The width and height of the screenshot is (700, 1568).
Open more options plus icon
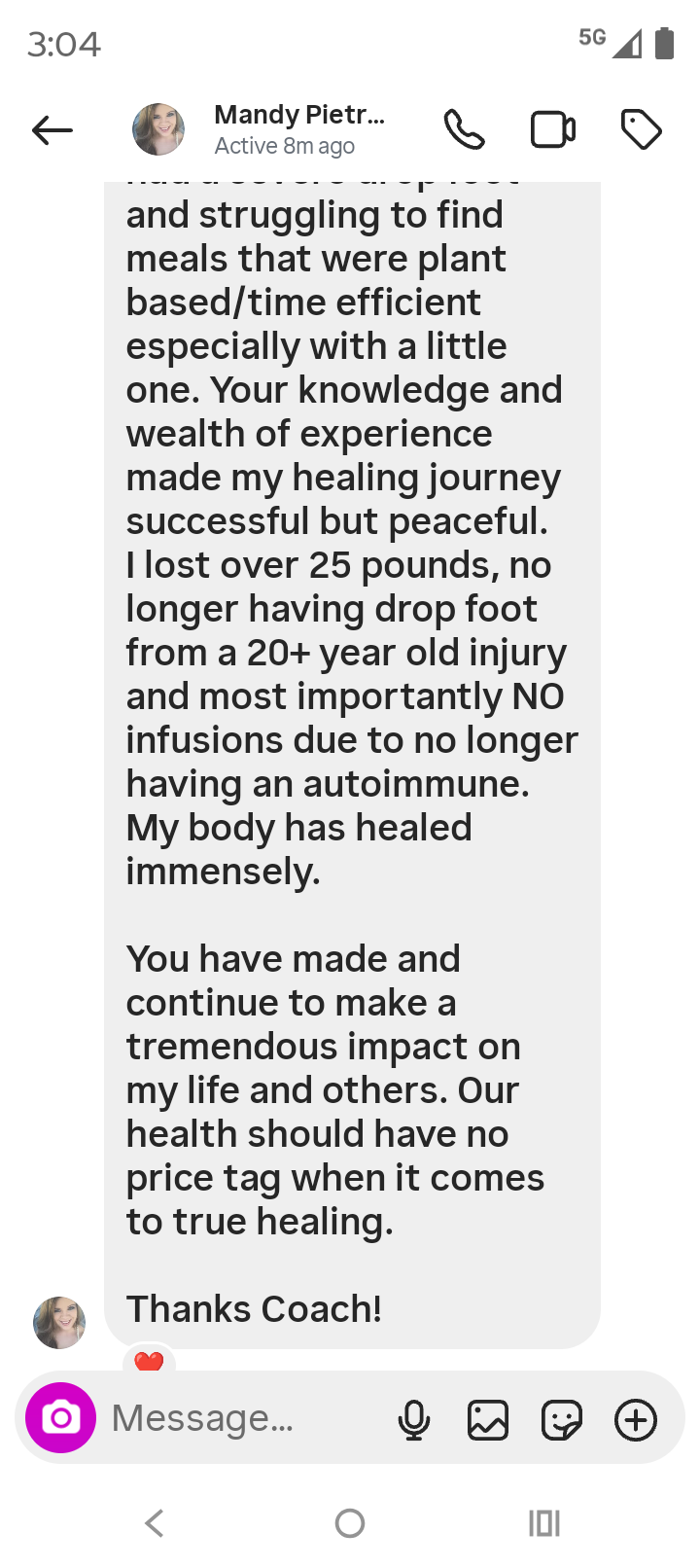pos(636,1420)
